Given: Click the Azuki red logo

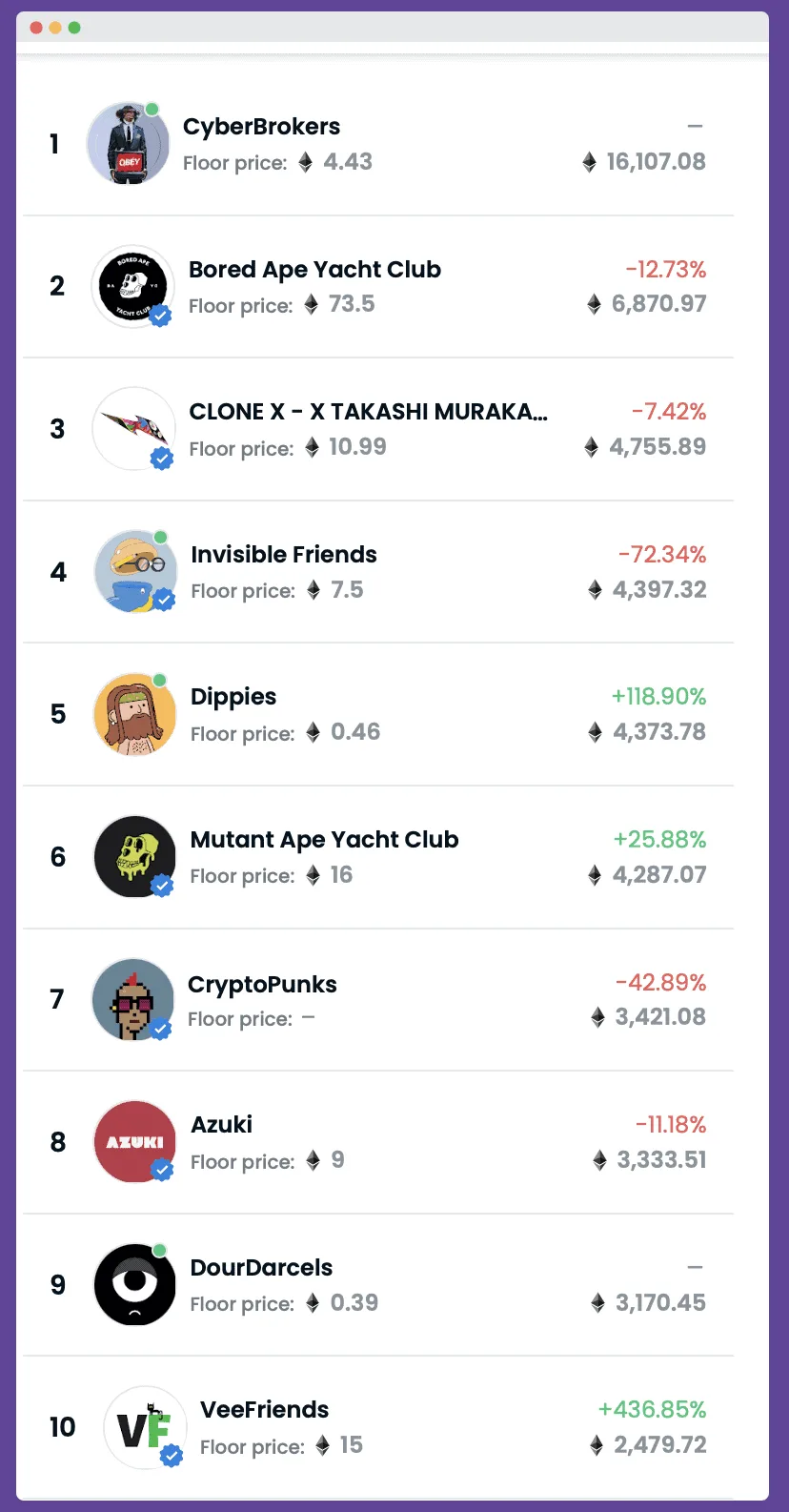Looking at the screenshot, I should [x=134, y=1141].
